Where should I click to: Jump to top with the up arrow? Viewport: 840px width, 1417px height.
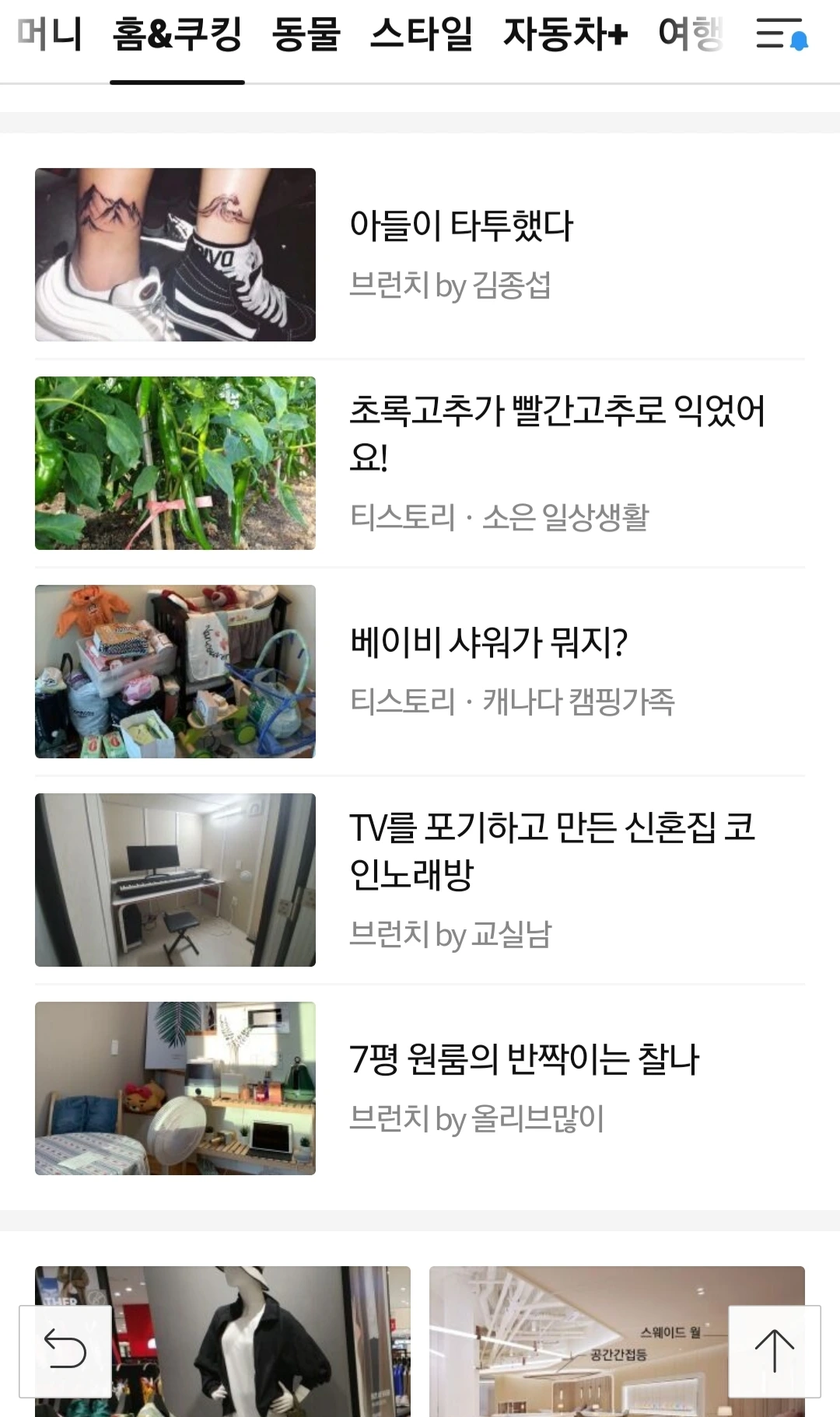point(774,1349)
